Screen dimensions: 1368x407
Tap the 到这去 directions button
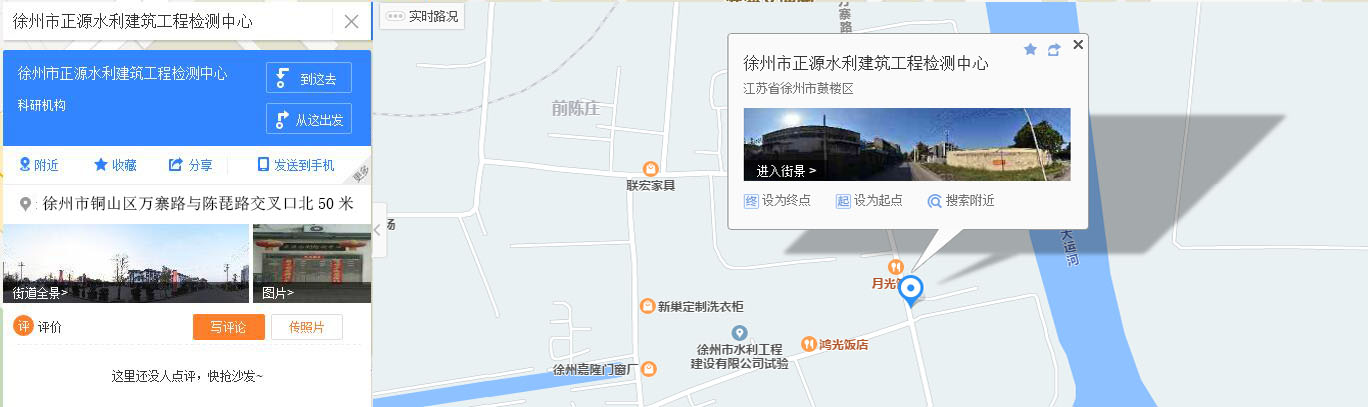click(x=309, y=78)
